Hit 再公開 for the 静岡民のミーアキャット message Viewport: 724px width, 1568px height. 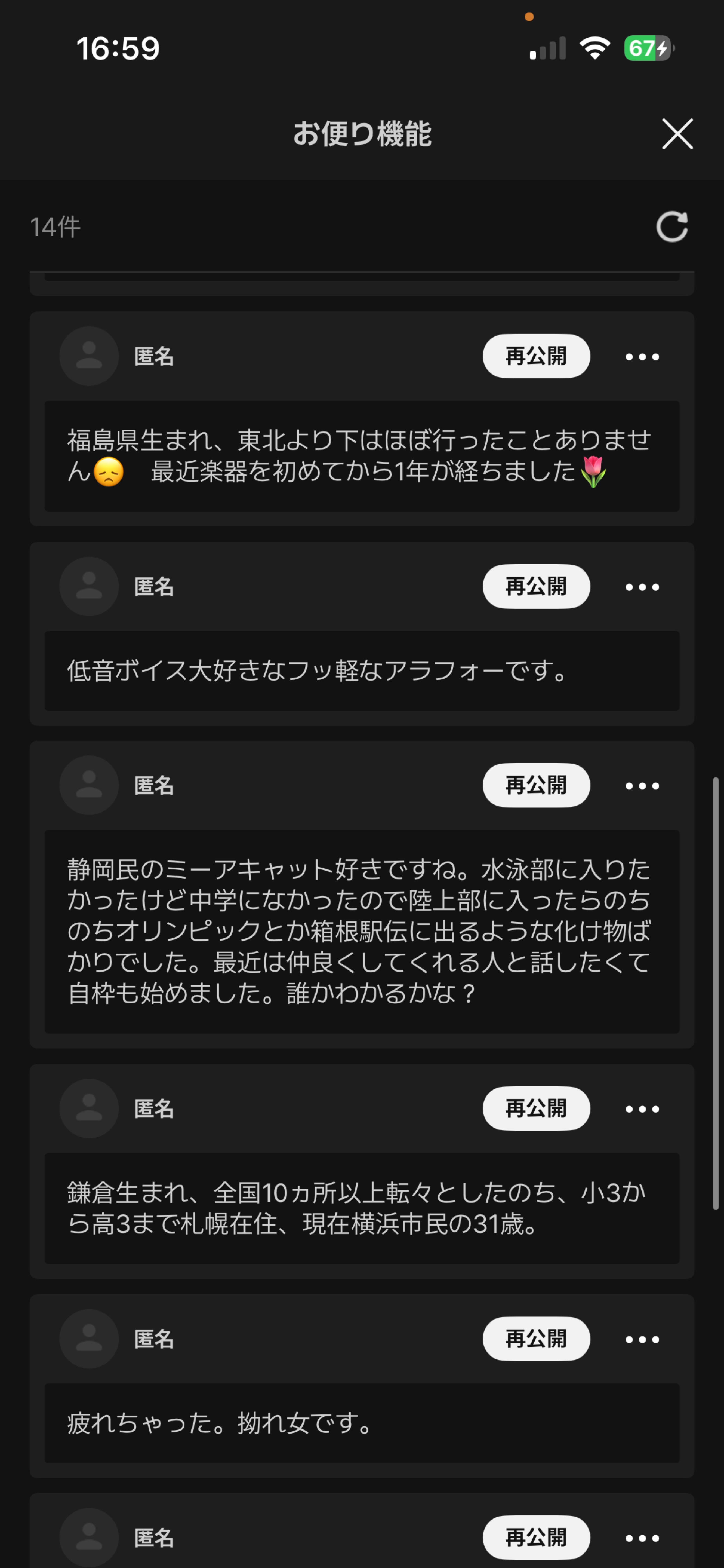[x=536, y=785]
